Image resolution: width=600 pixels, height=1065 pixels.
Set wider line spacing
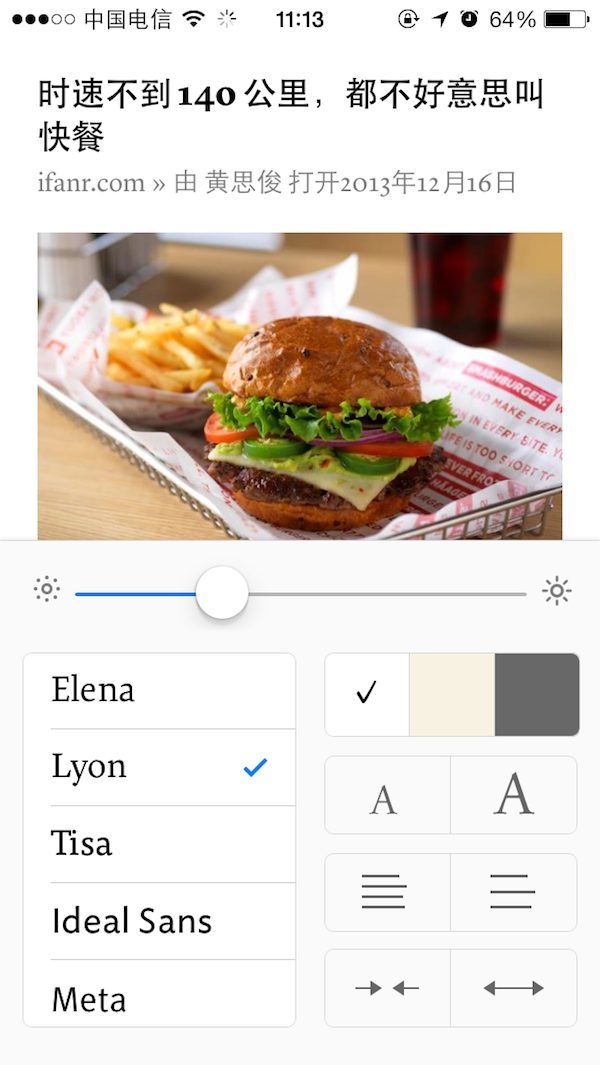[x=514, y=892]
